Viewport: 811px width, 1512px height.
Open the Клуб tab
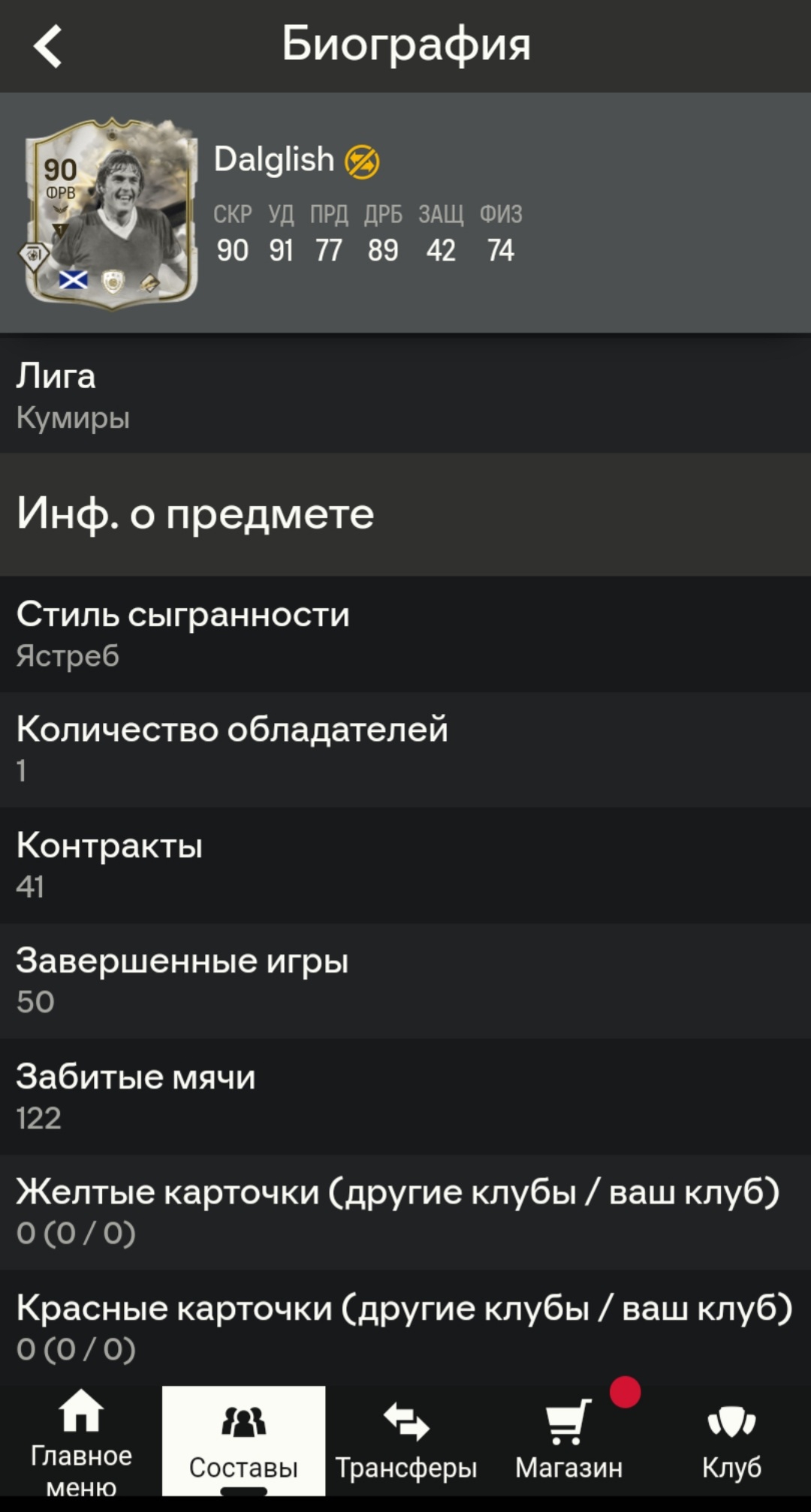731,1441
